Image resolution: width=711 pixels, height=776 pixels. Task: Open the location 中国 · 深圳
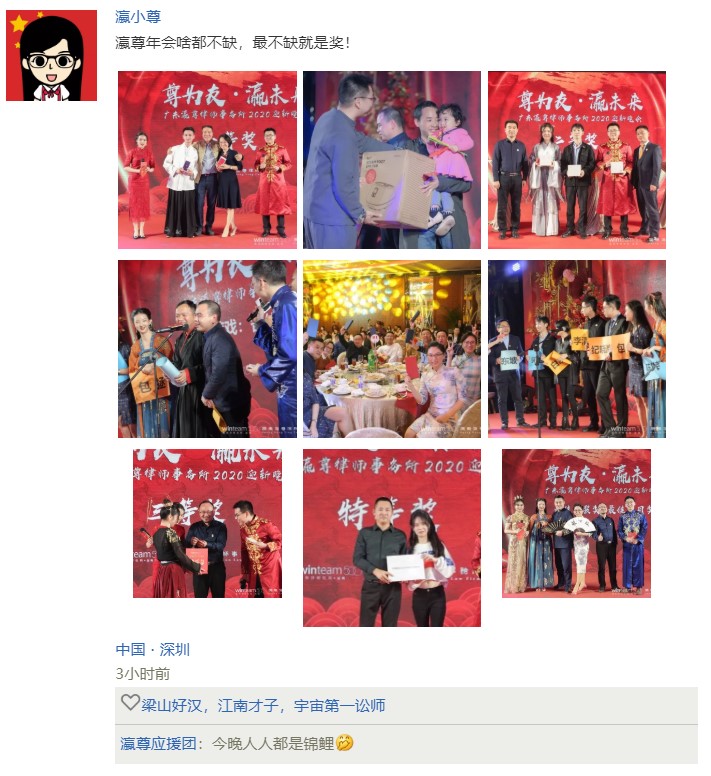pyautogui.click(x=152, y=649)
